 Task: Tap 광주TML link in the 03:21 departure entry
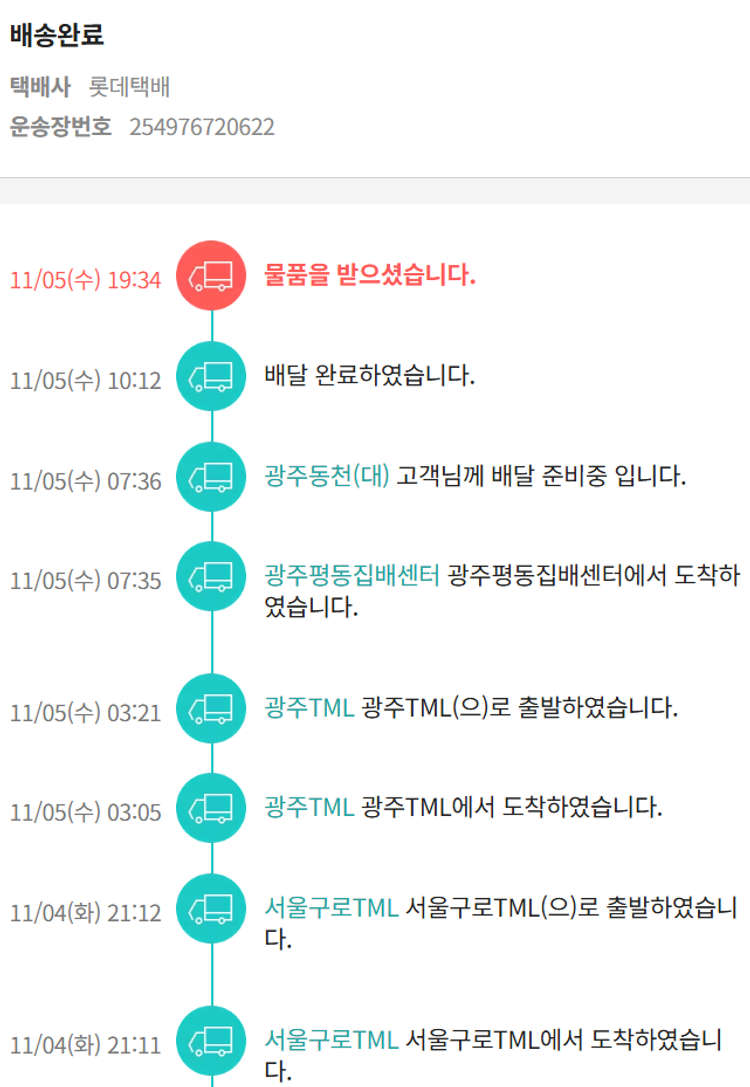tap(309, 708)
